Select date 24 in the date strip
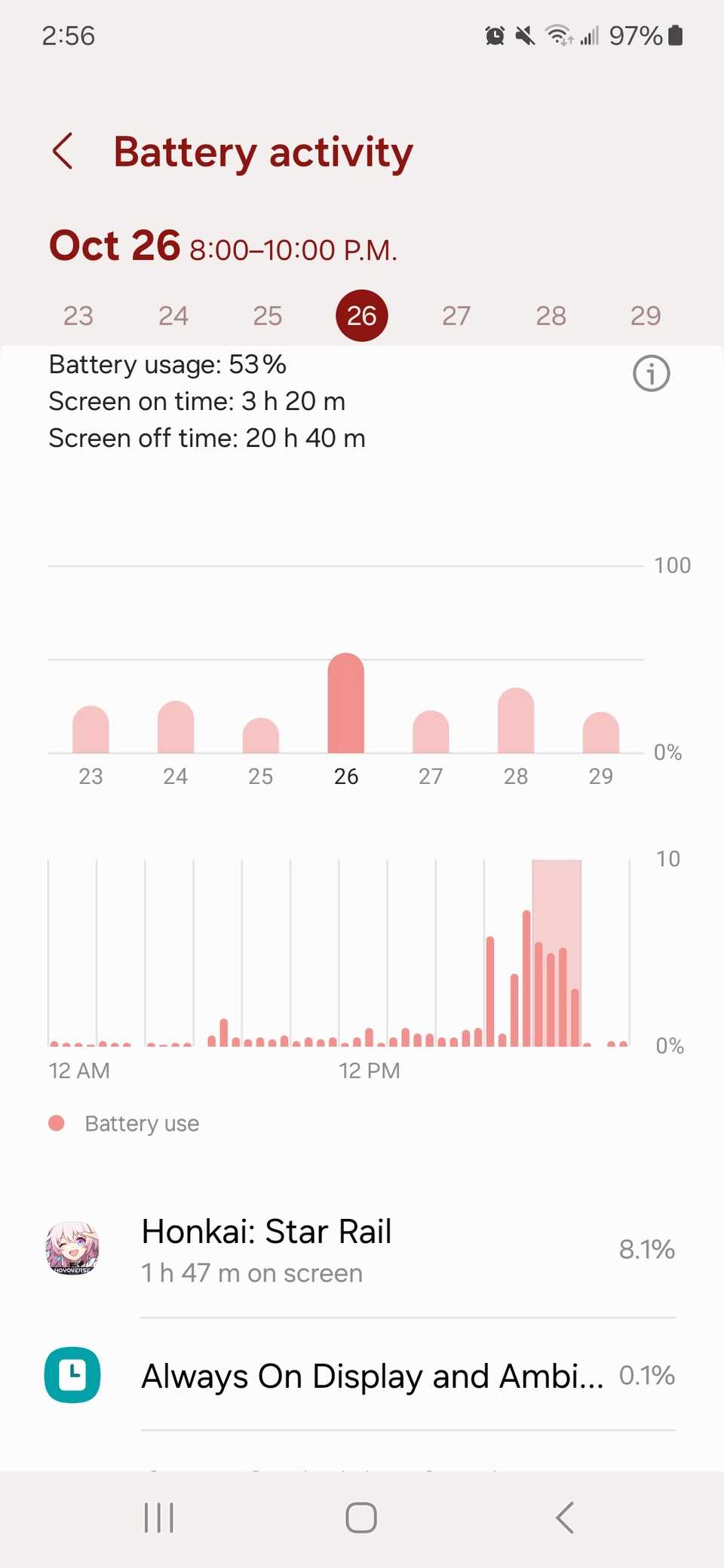The width and height of the screenshot is (724, 1568). 173,316
